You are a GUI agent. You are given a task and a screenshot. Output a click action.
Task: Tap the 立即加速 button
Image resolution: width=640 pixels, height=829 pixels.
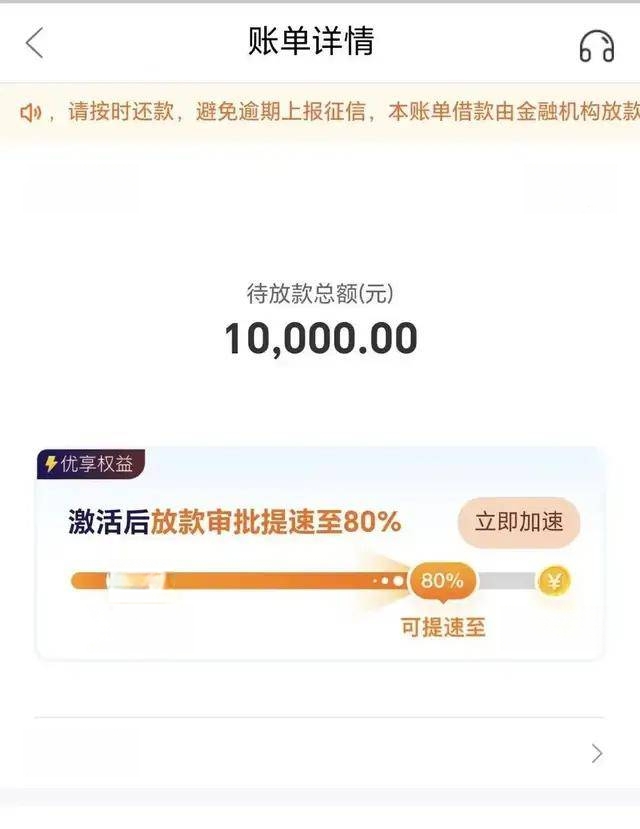pyautogui.click(x=518, y=522)
